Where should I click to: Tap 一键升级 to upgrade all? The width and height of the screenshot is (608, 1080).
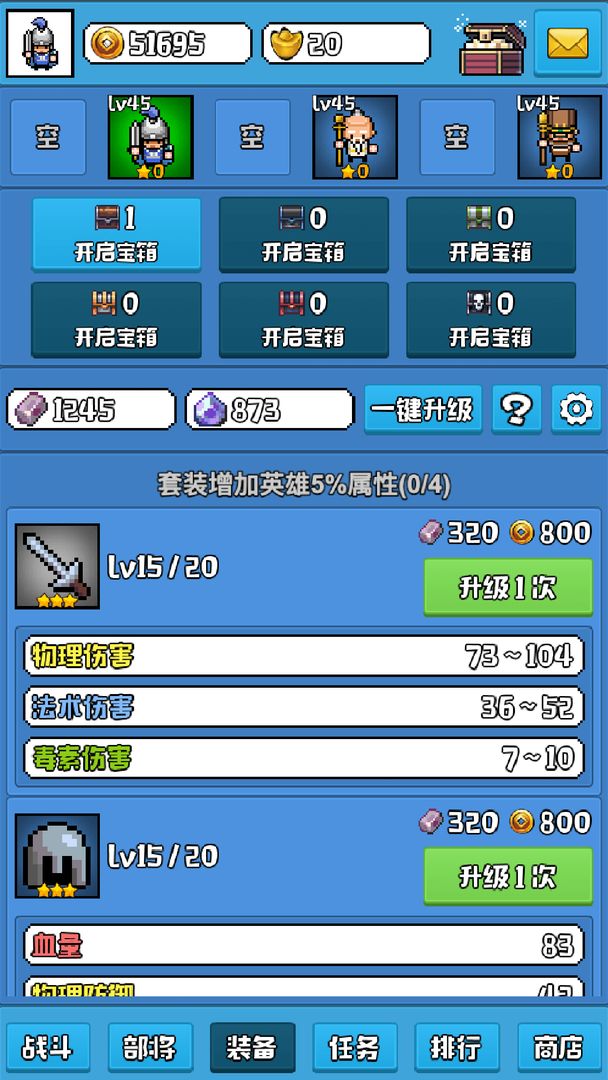pyautogui.click(x=423, y=410)
